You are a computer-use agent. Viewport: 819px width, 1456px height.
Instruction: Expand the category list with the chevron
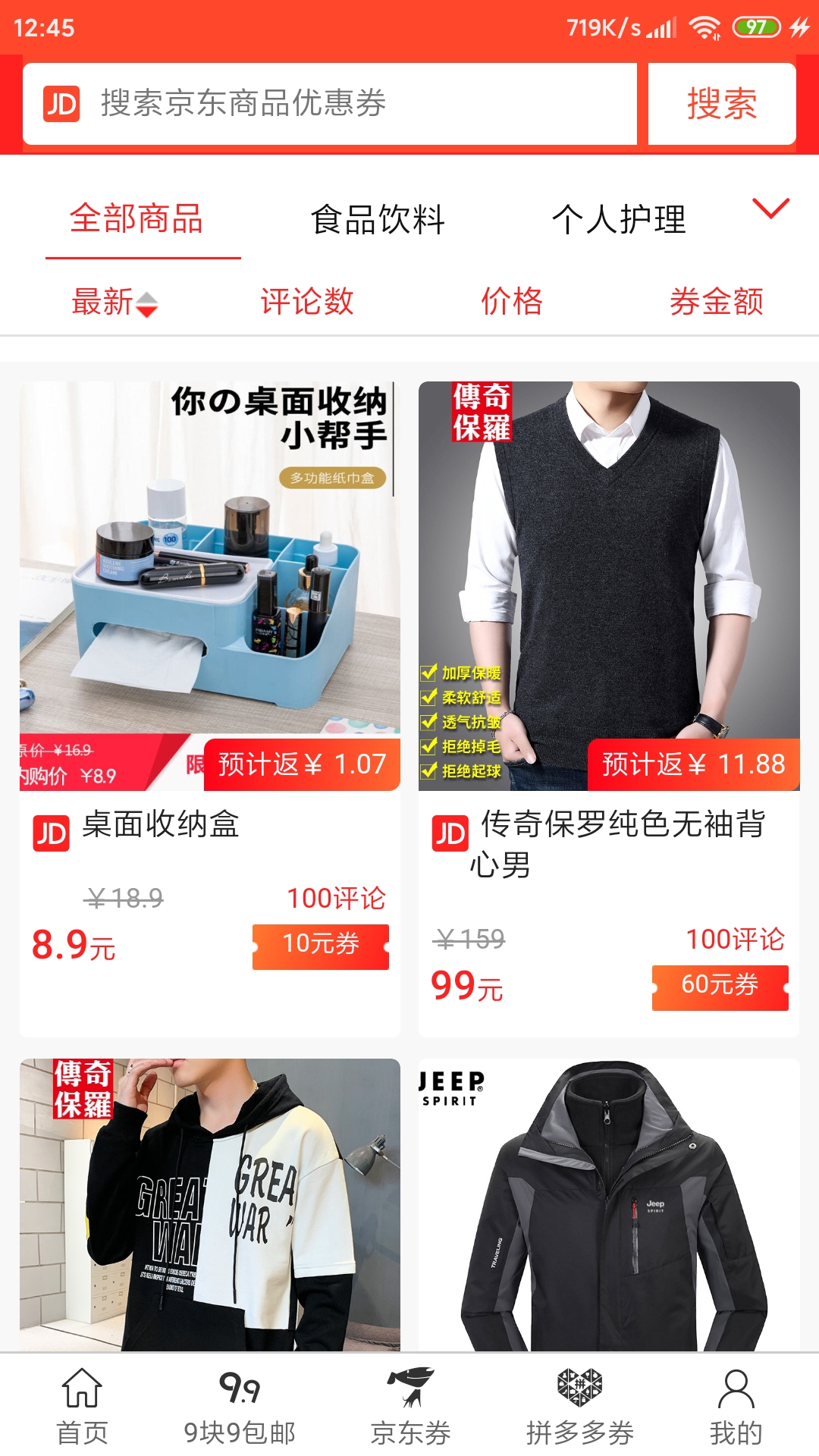click(x=770, y=208)
